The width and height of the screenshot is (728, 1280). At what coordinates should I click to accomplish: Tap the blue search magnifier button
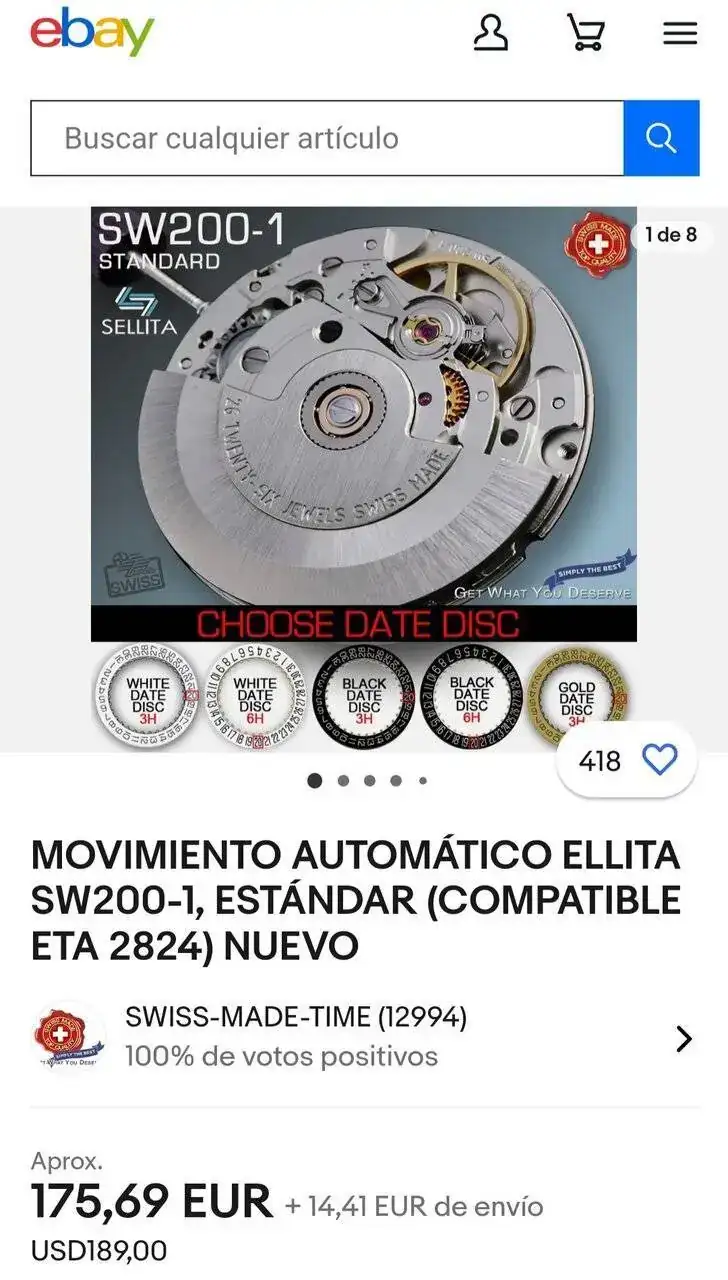point(661,138)
